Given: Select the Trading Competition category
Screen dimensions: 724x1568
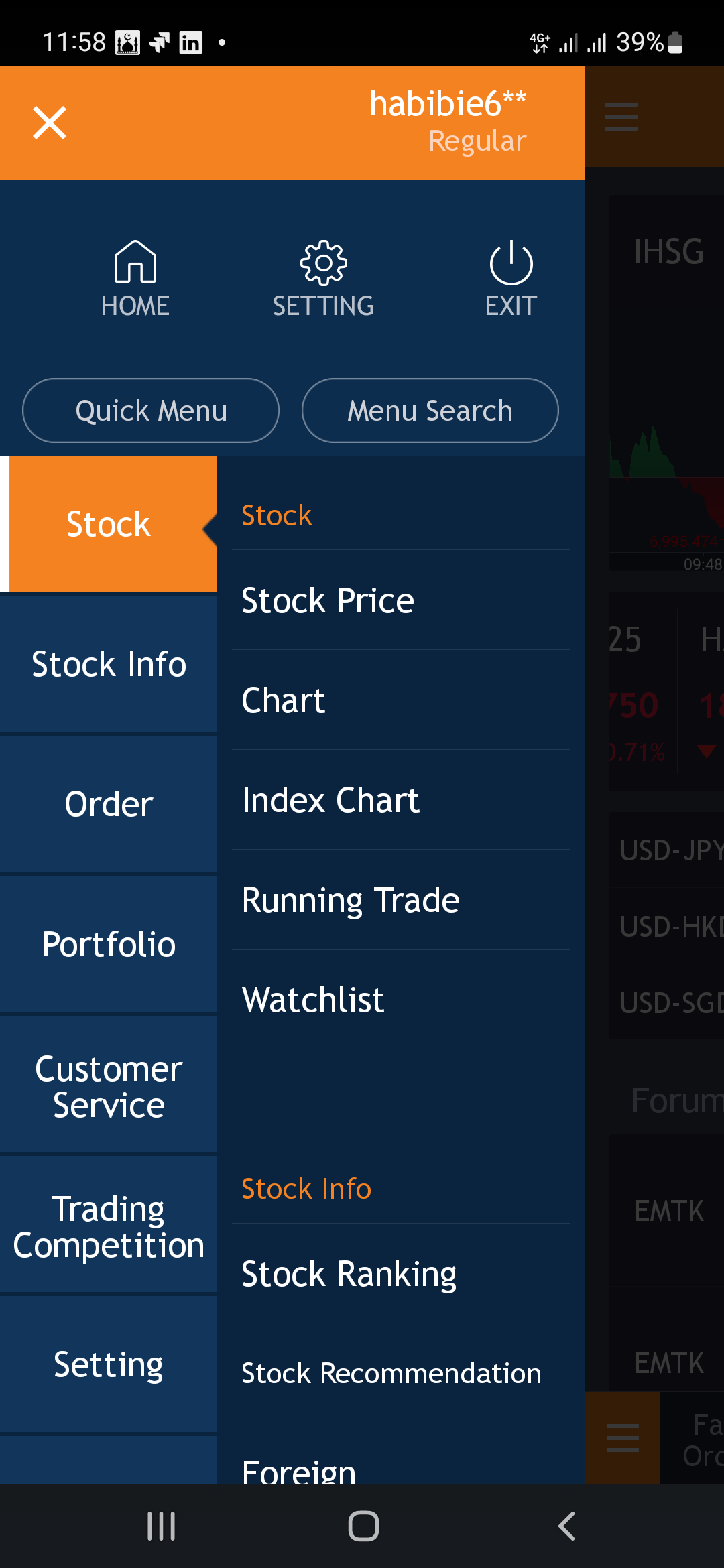Looking at the screenshot, I should click(x=109, y=1226).
